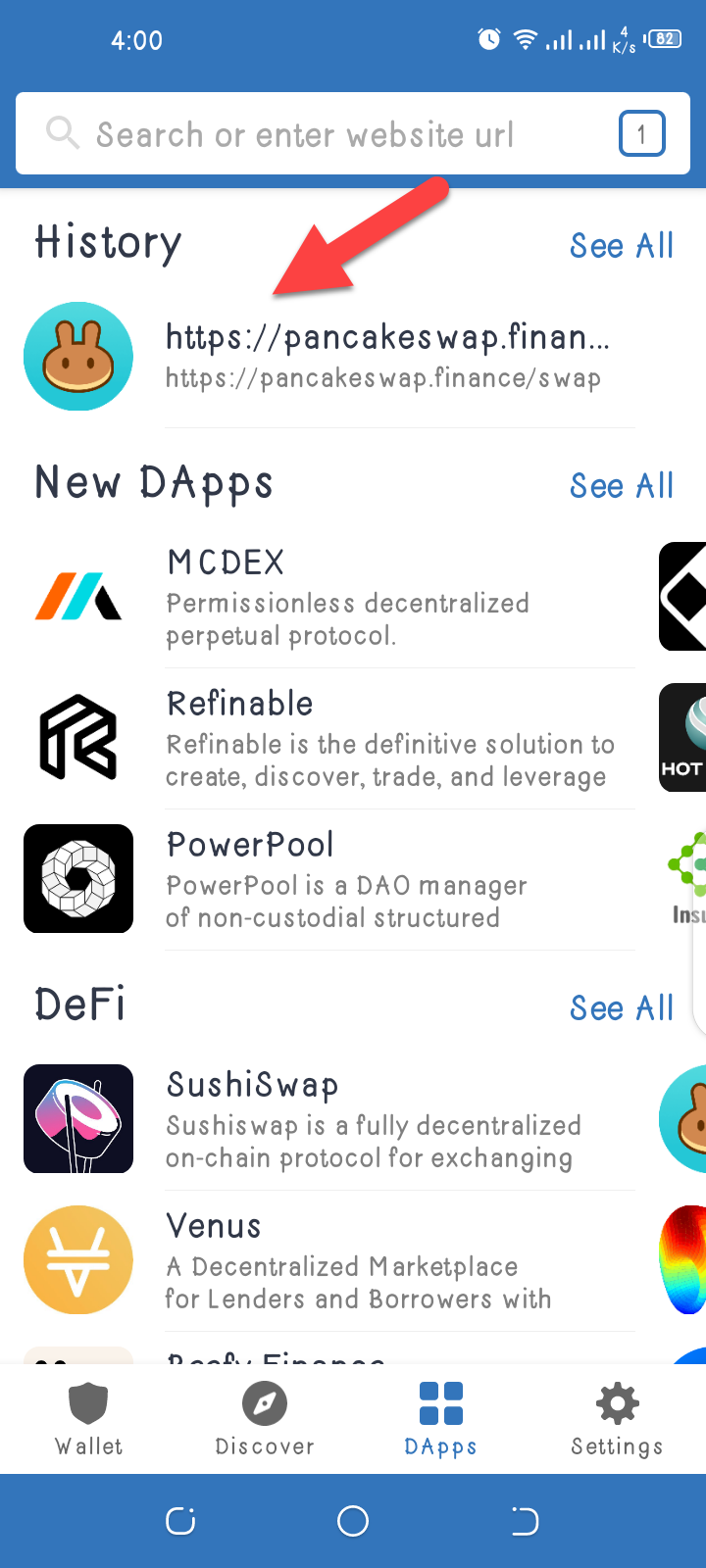Open the PowerPool DApp
The height and width of the screenshot is (1568, 706).
point(329,879)
